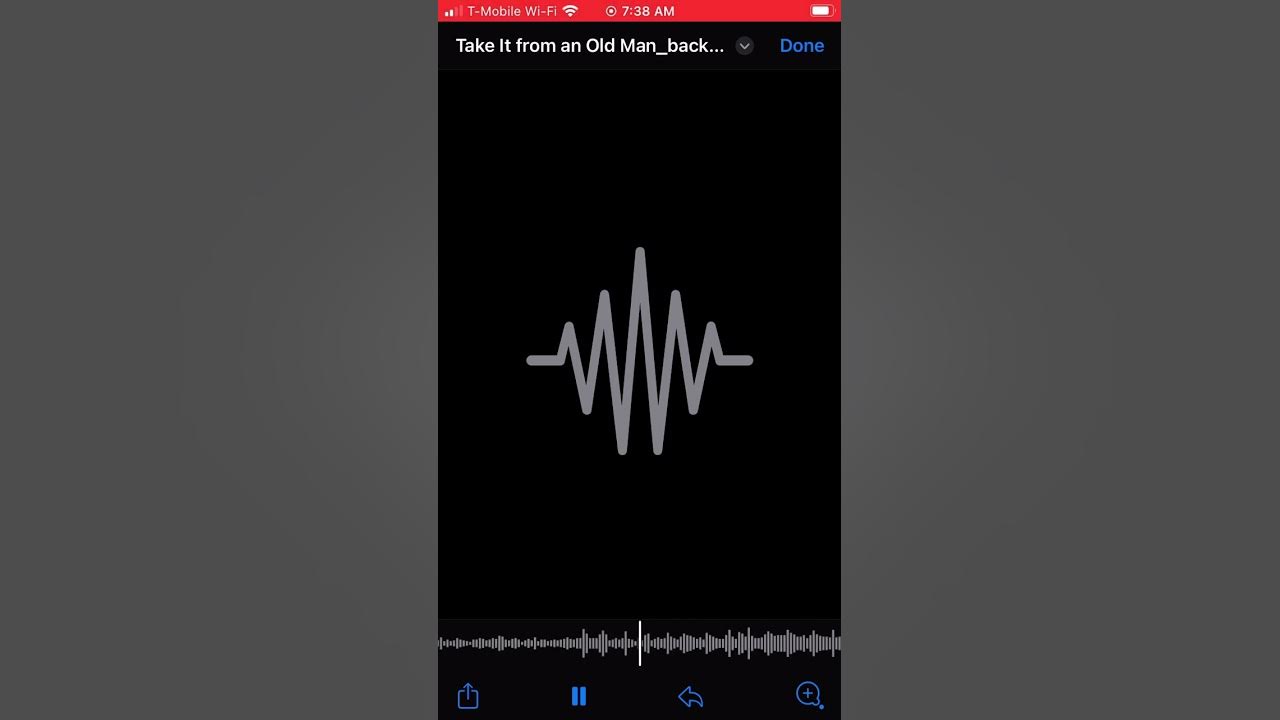The width and height of the screenshot is (1280, 720).
Task: Open the magnifier search icon
Action: [x=808, y=694]
